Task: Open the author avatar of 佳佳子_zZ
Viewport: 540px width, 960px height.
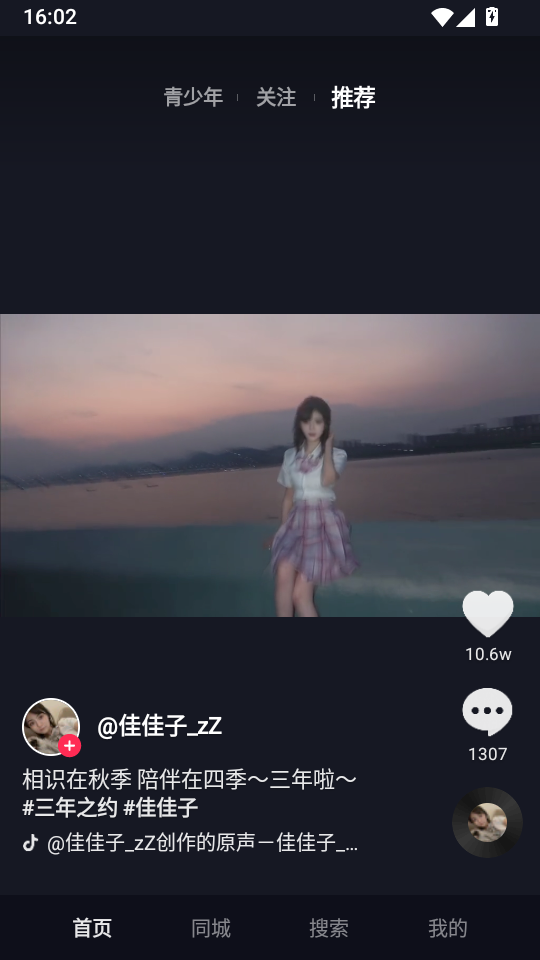Action: [51, 727]
